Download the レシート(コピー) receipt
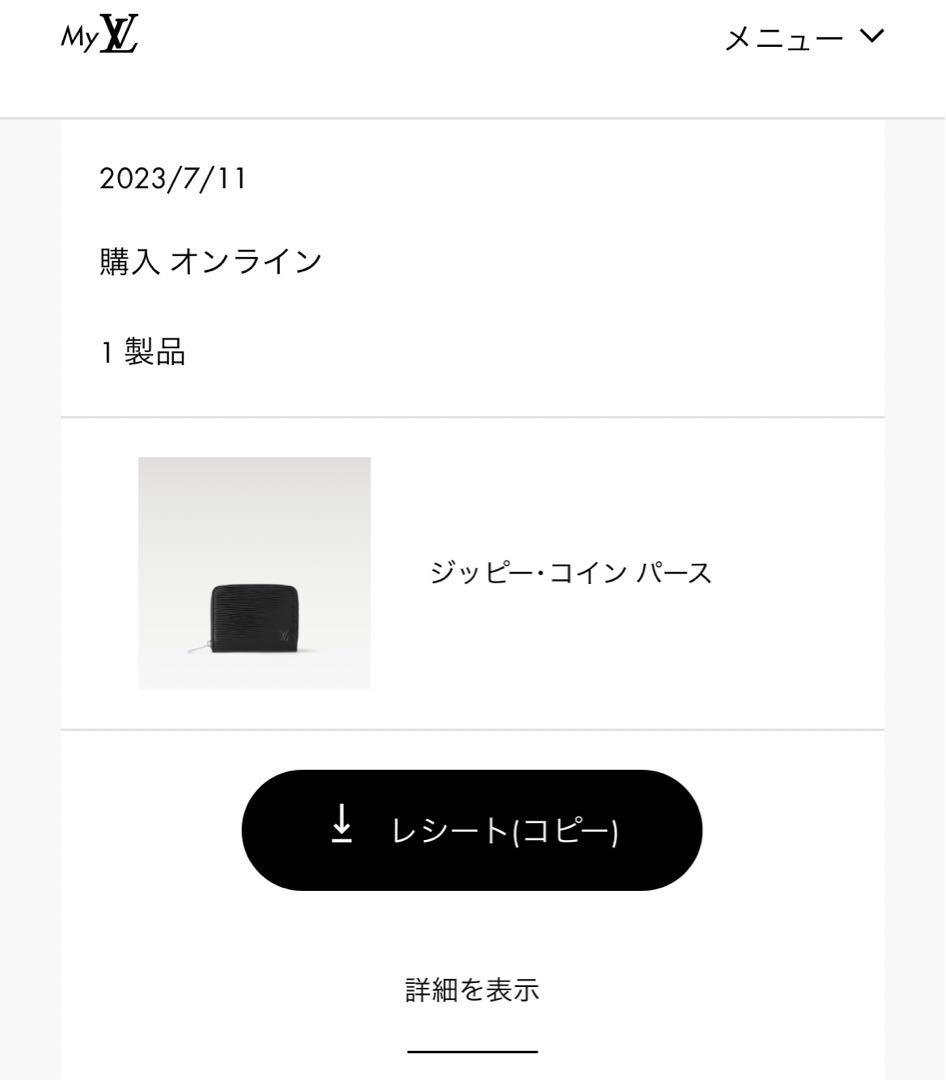This screenshot has height=1080, width=946. tap(472, 830)
